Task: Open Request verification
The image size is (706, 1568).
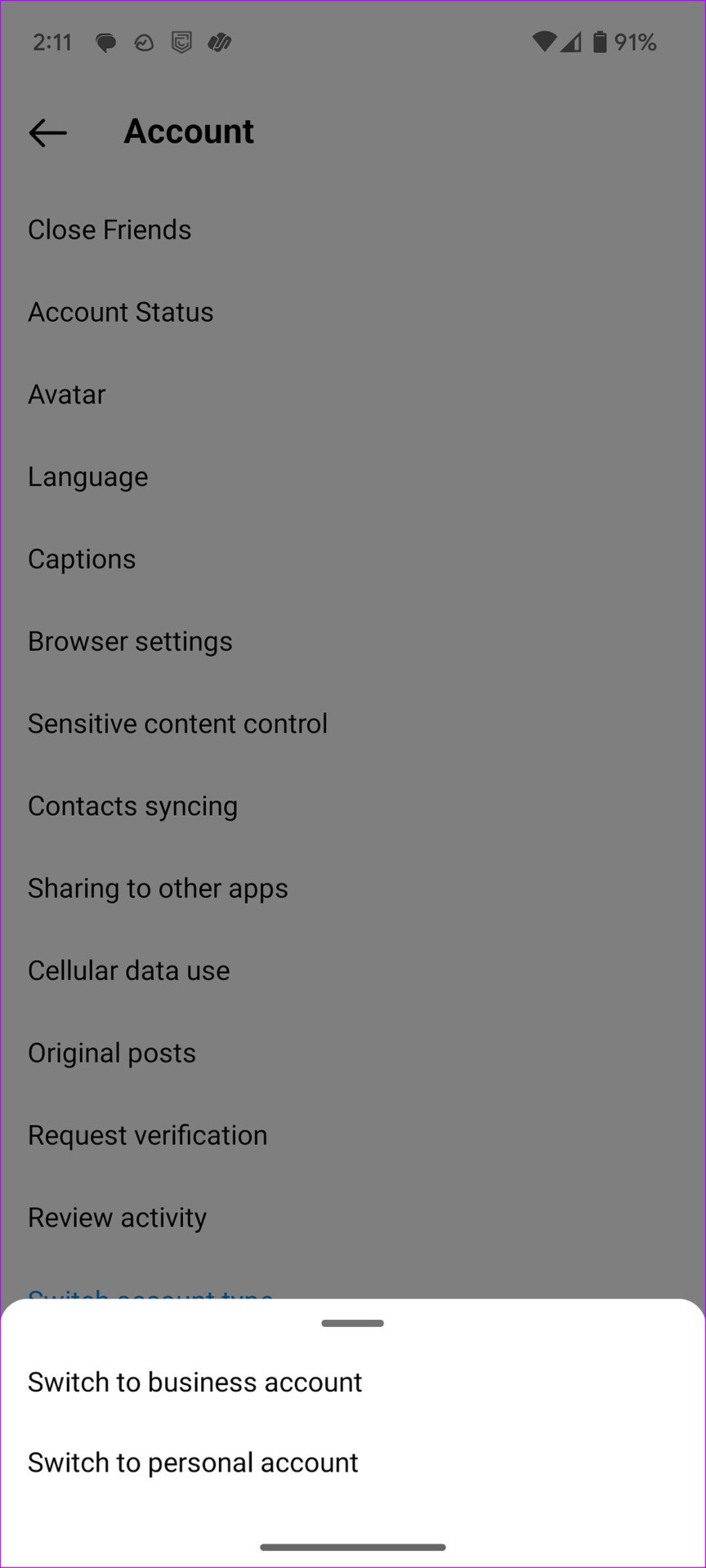Action: pos(353,1135)
